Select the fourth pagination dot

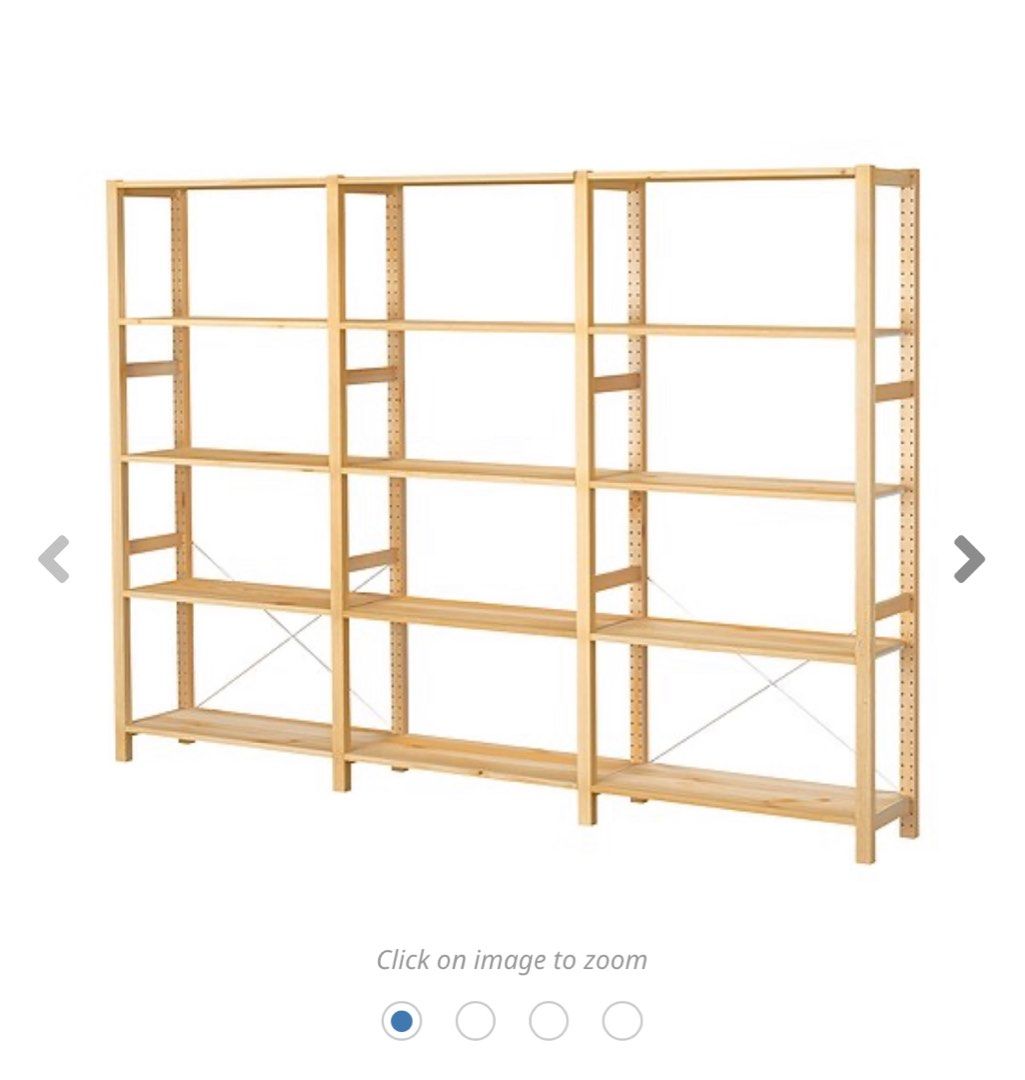tap(621, 1022)
